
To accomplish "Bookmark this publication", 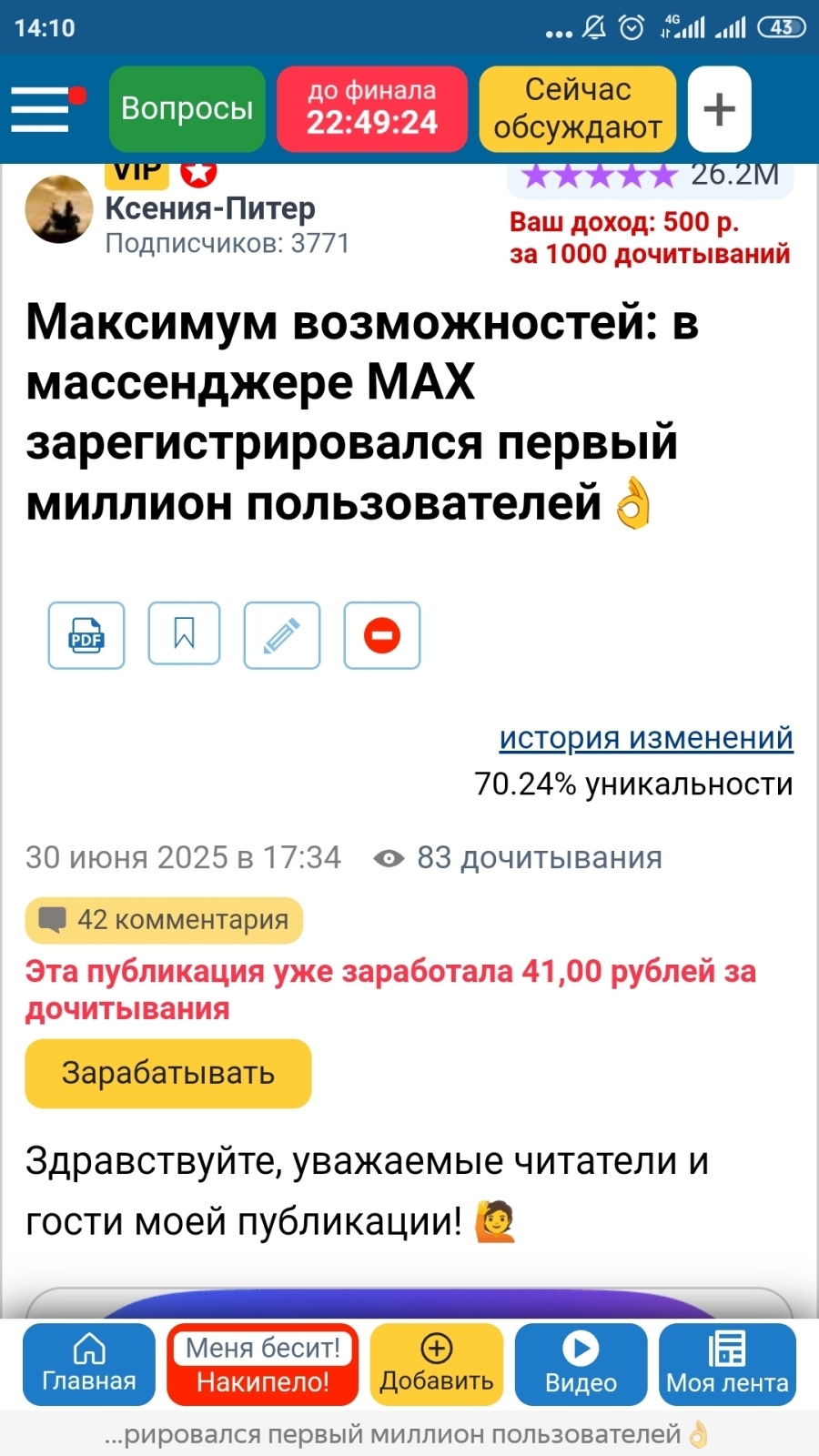I will tap(185, 633).
